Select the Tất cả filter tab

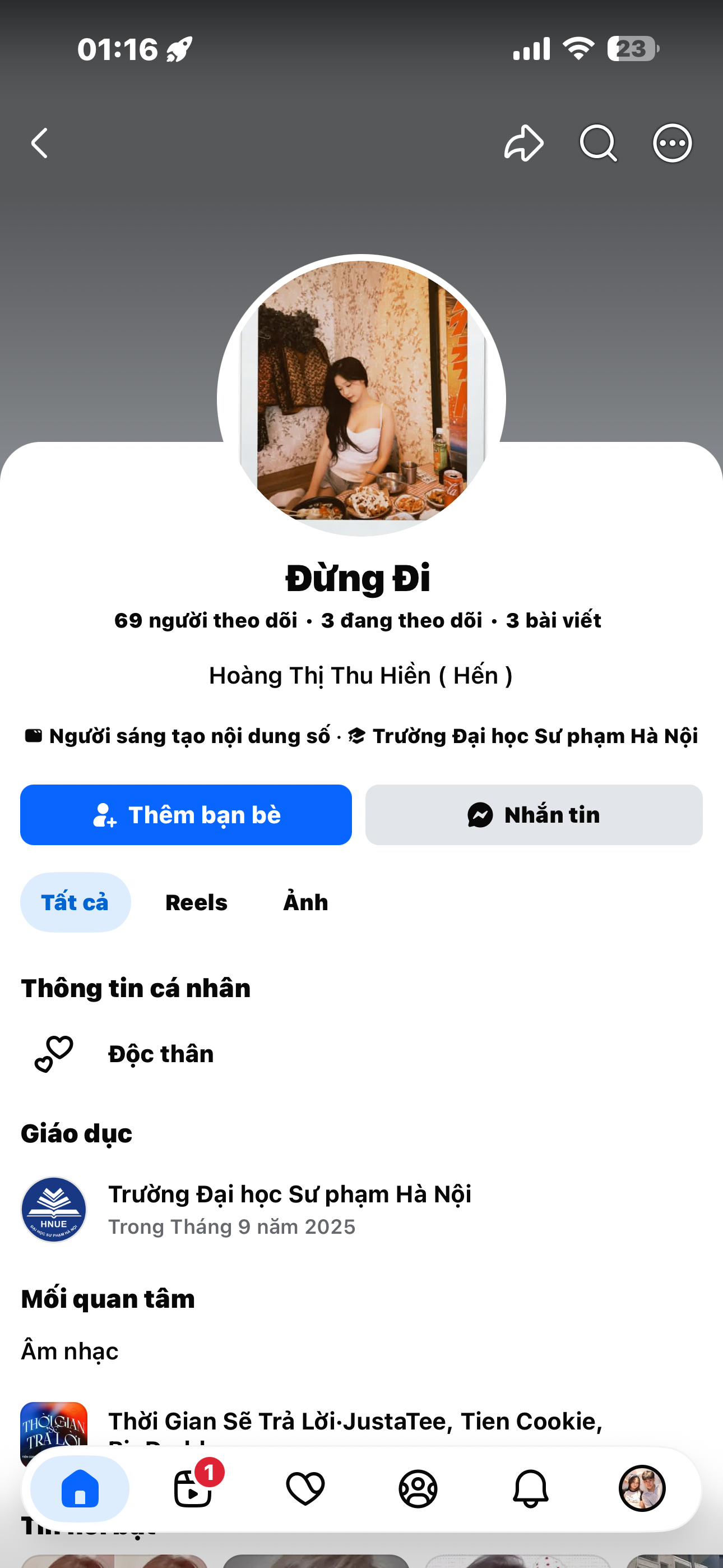(75, 902)
